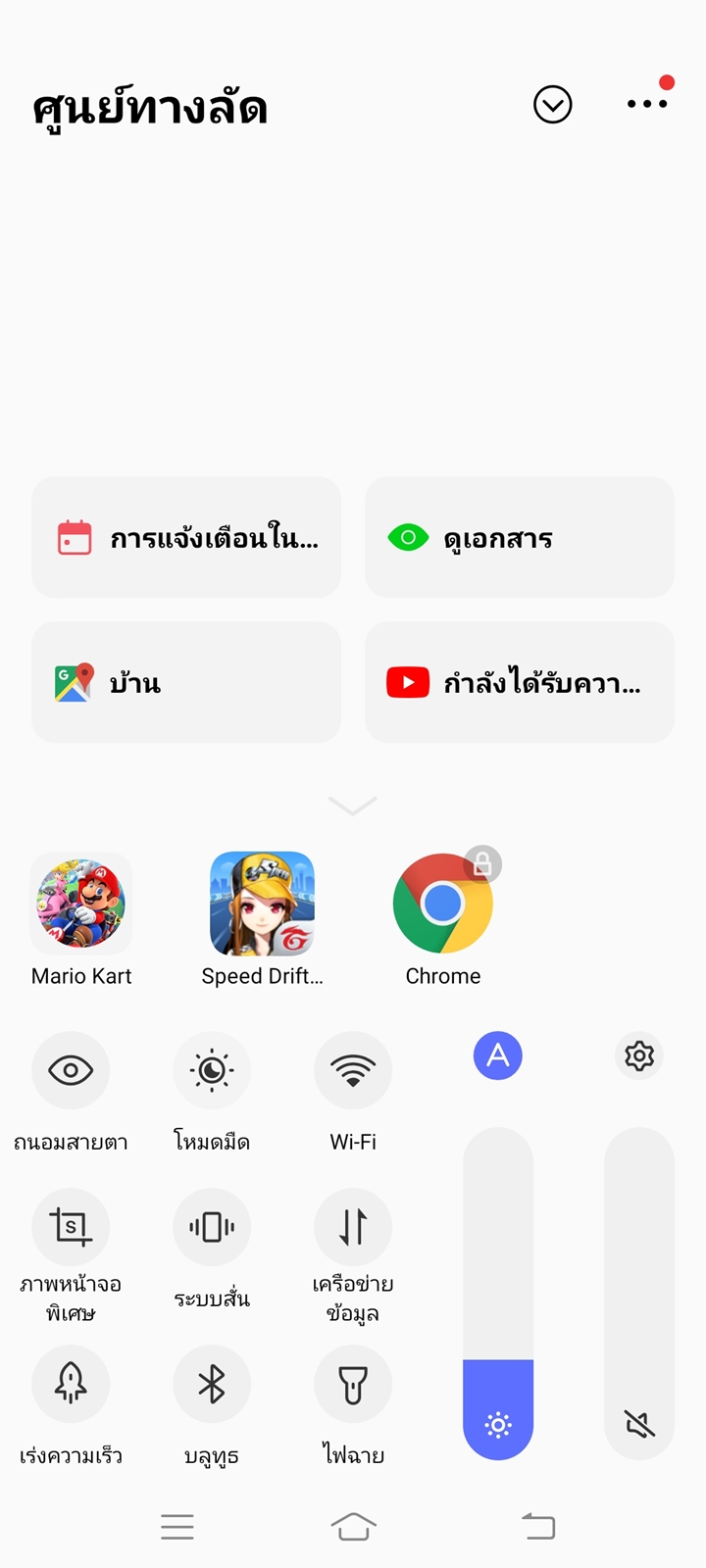Toggle บลูทูธ Bluetooth
Viewport: 706px width, 1568px height.
212,1384
